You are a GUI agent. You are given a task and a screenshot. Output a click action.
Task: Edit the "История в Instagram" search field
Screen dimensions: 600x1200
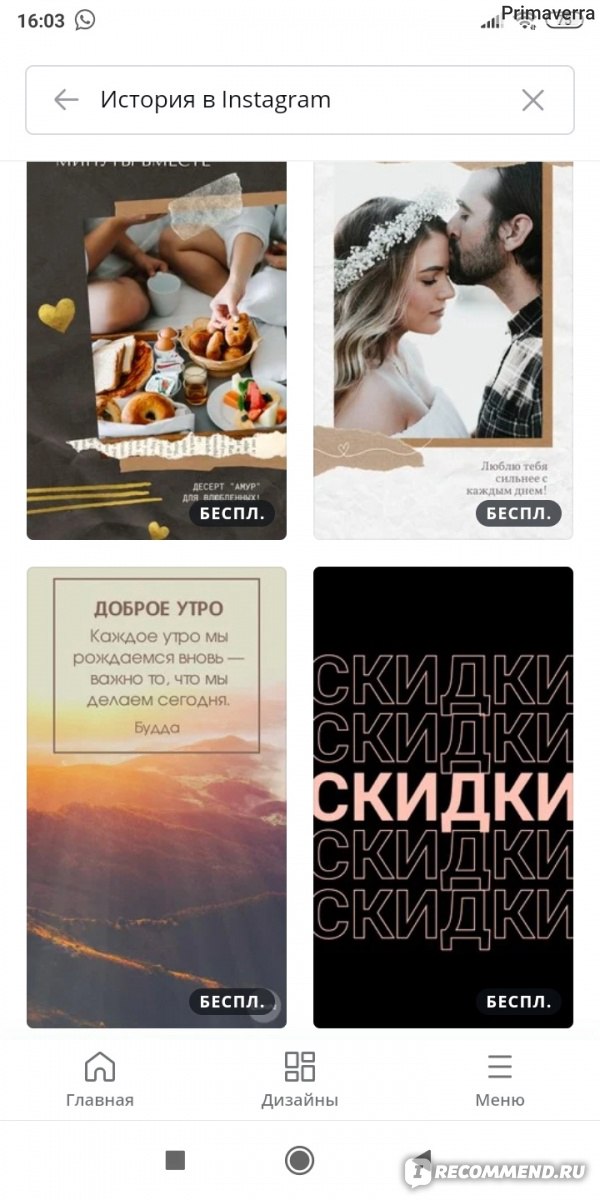(x=300, y=100)
